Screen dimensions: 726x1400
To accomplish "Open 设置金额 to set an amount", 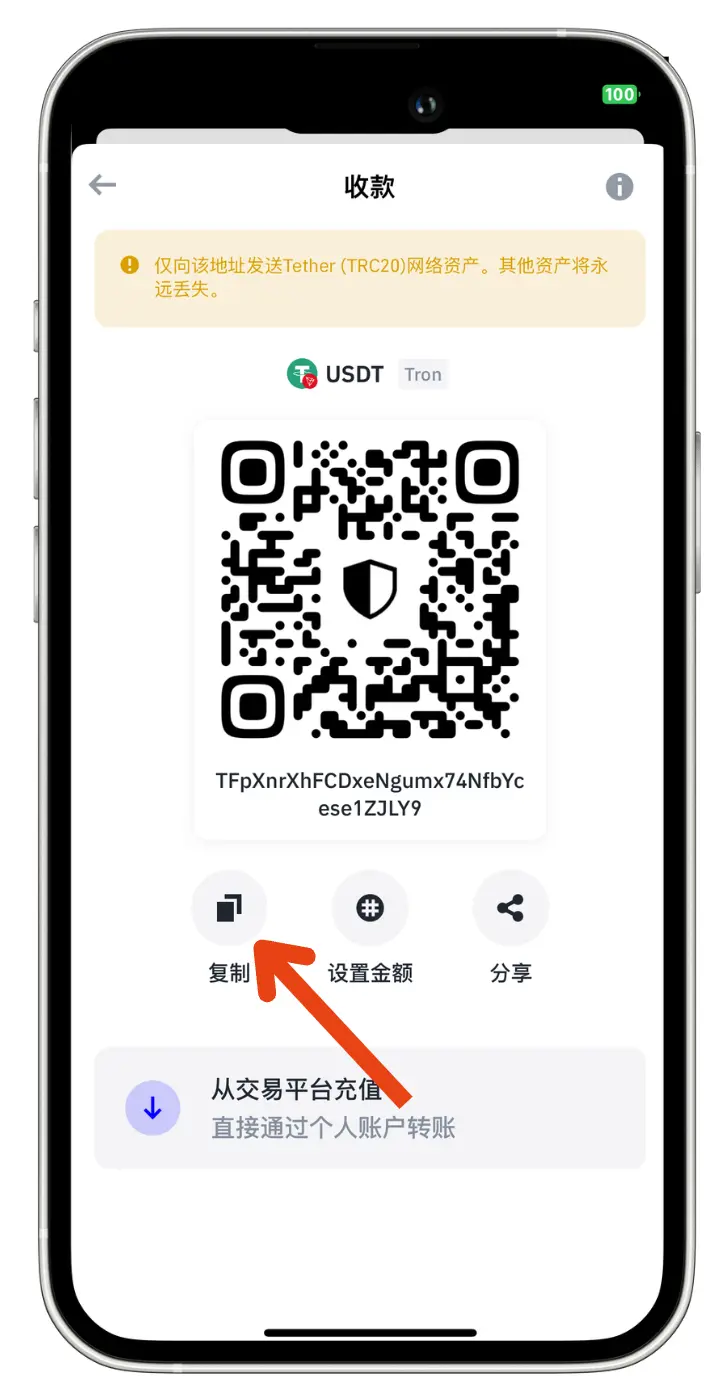I will 370,909.
